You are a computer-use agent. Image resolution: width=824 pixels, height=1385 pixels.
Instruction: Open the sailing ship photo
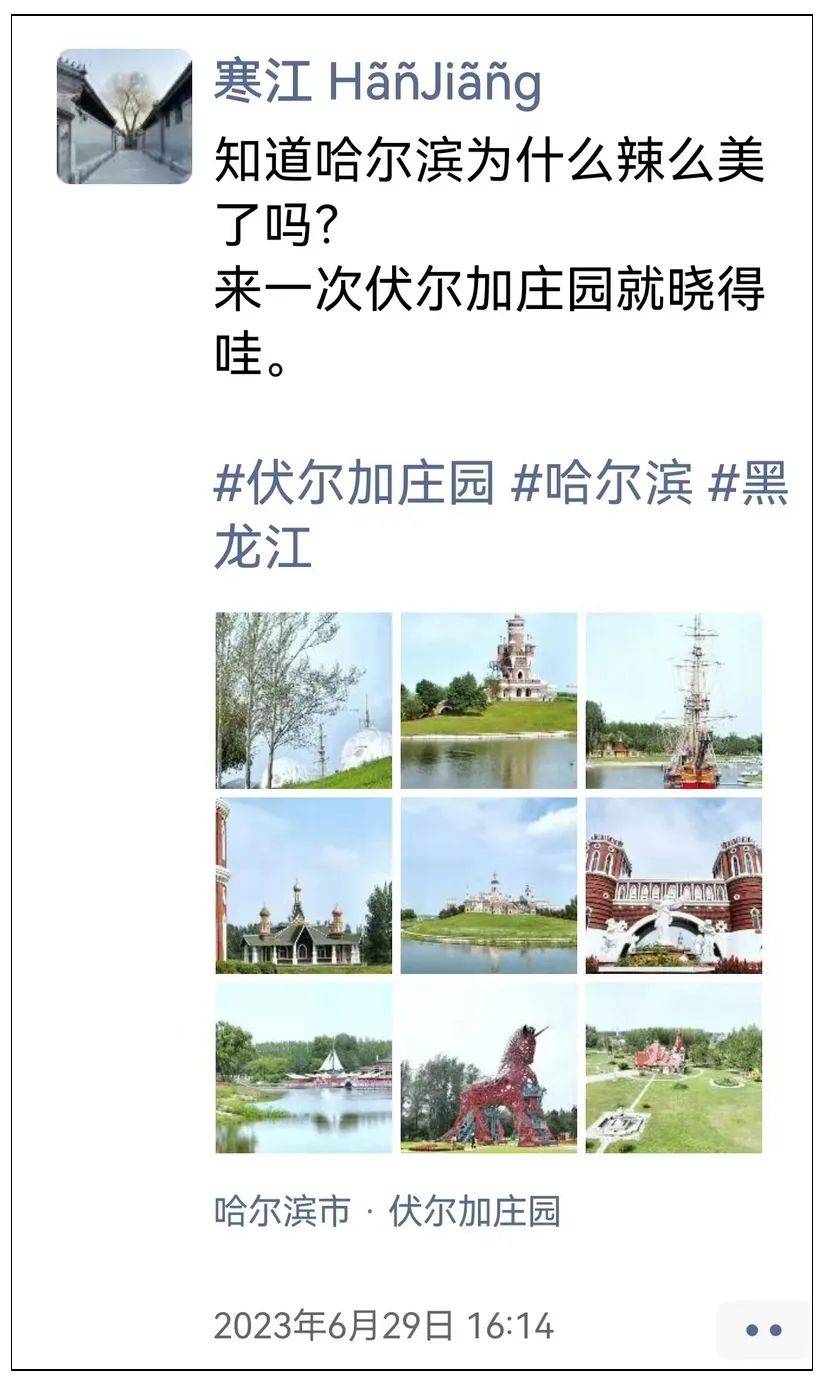(x=673, y=700)
